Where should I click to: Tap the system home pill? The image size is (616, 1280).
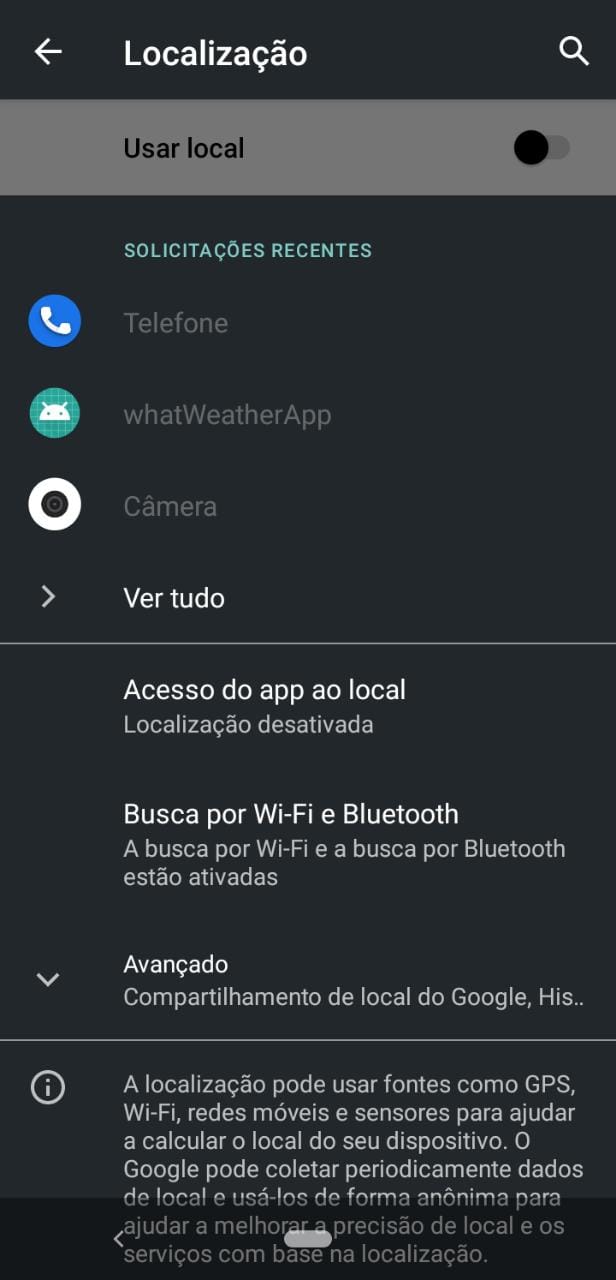[x=308, y=1238]
